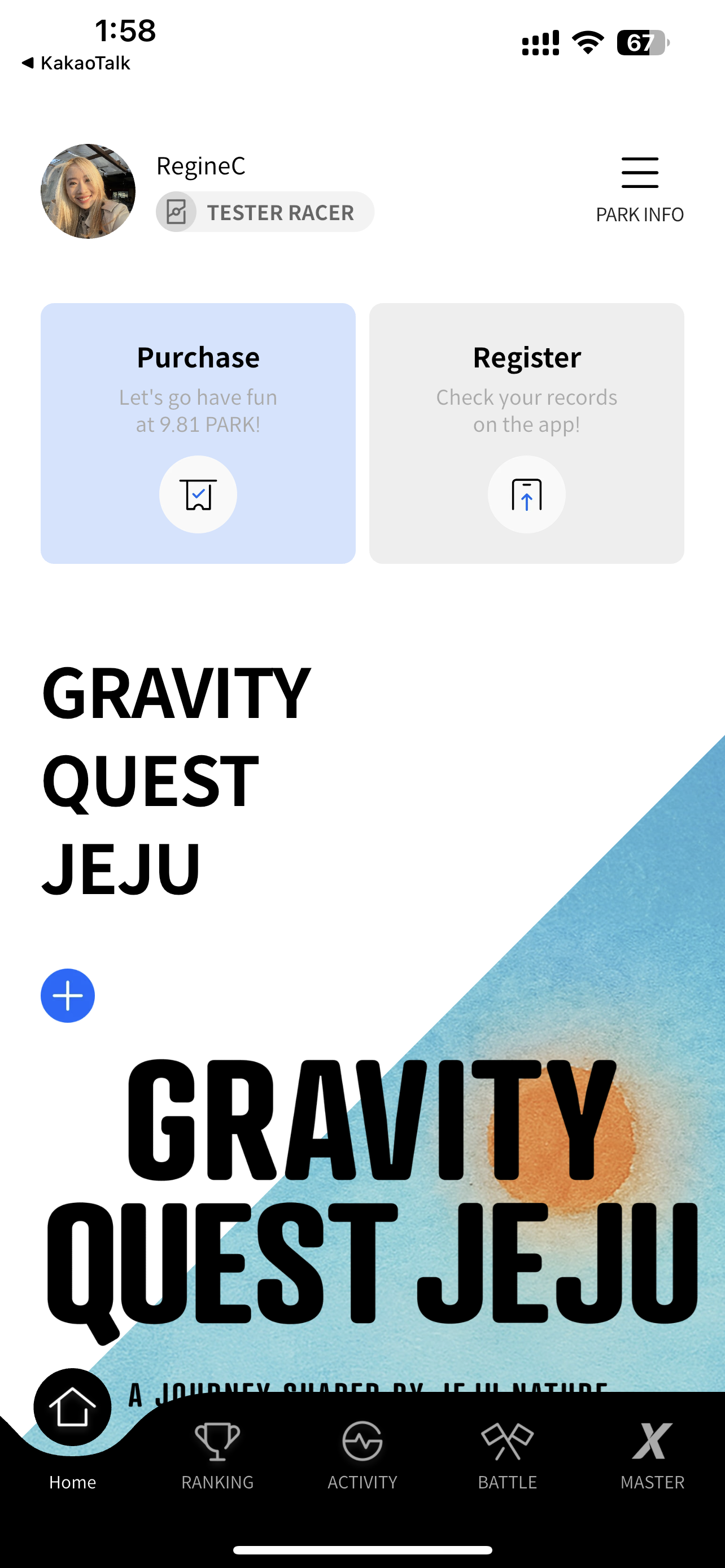725x1568 pixels.
Task: Select the MASTER tab
Action: [x=652, y=1455]
